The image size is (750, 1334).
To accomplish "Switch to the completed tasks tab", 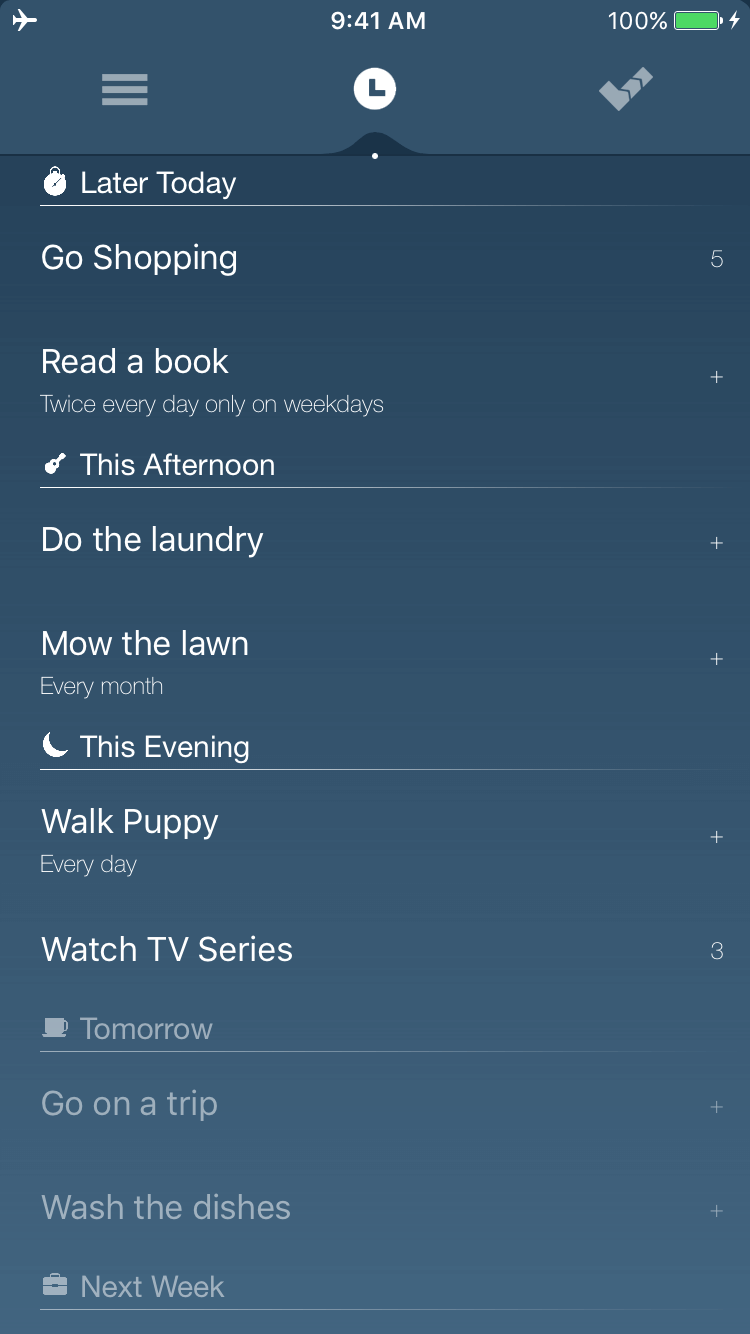I will coord(626,90).
